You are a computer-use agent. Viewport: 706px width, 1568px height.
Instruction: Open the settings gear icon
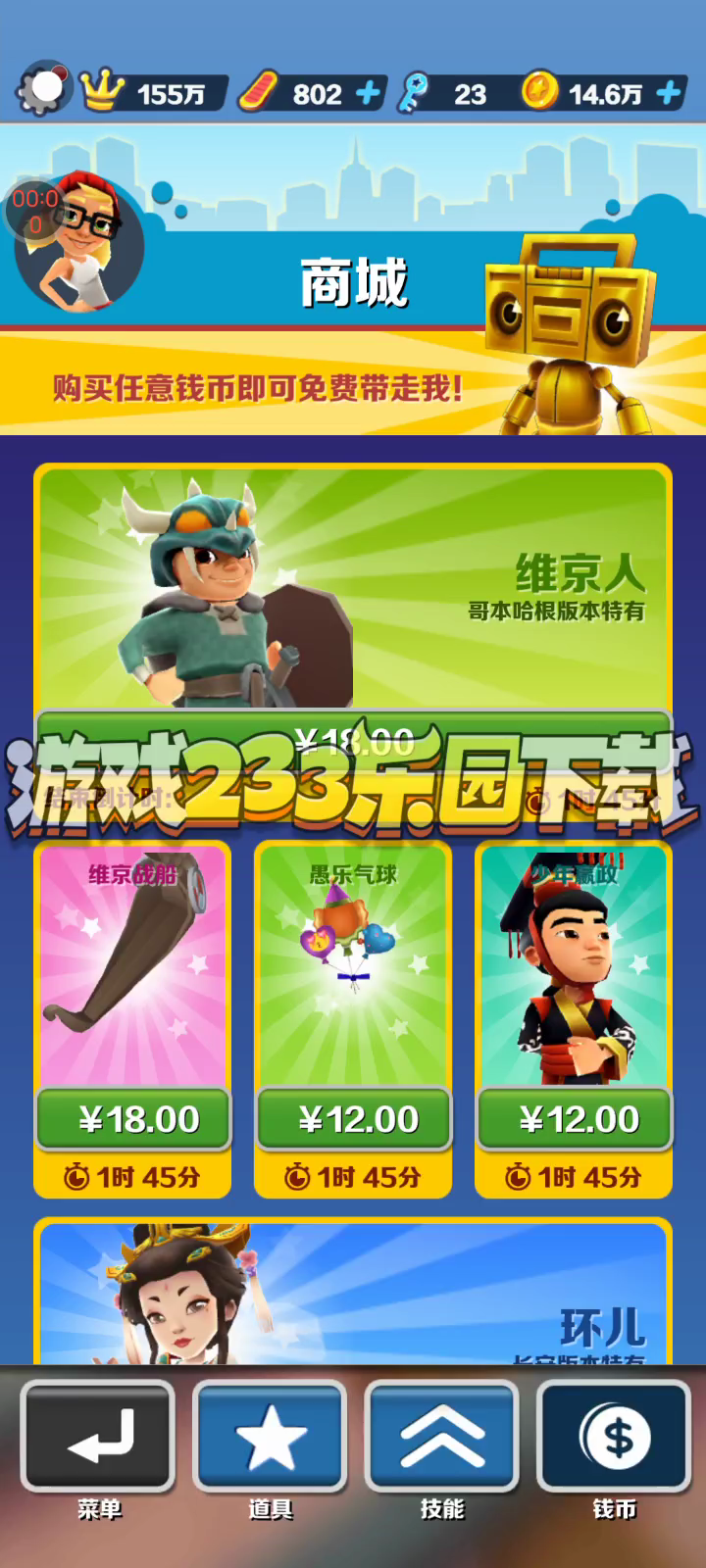[43, 90]
